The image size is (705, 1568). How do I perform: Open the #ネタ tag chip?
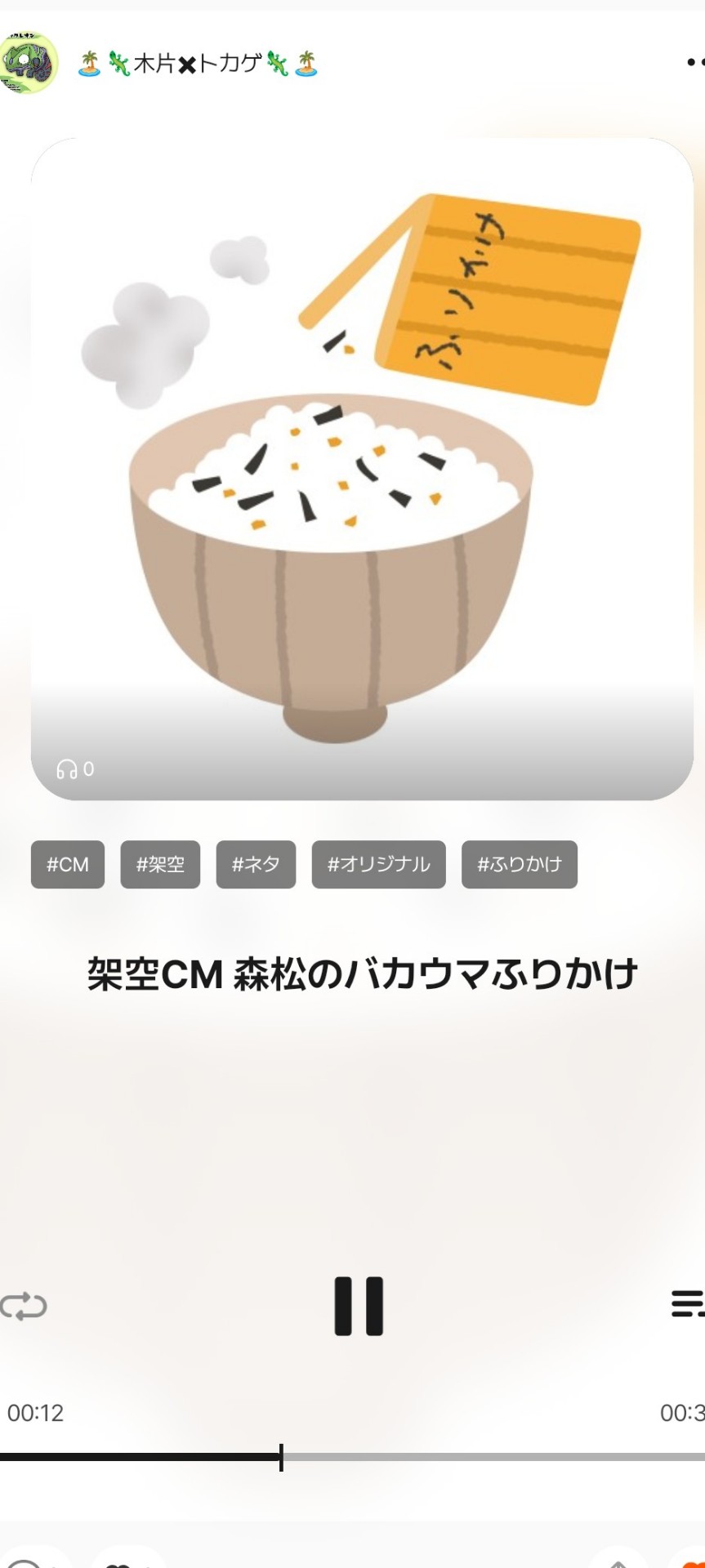pyautogui.click(x=256, y=864)
